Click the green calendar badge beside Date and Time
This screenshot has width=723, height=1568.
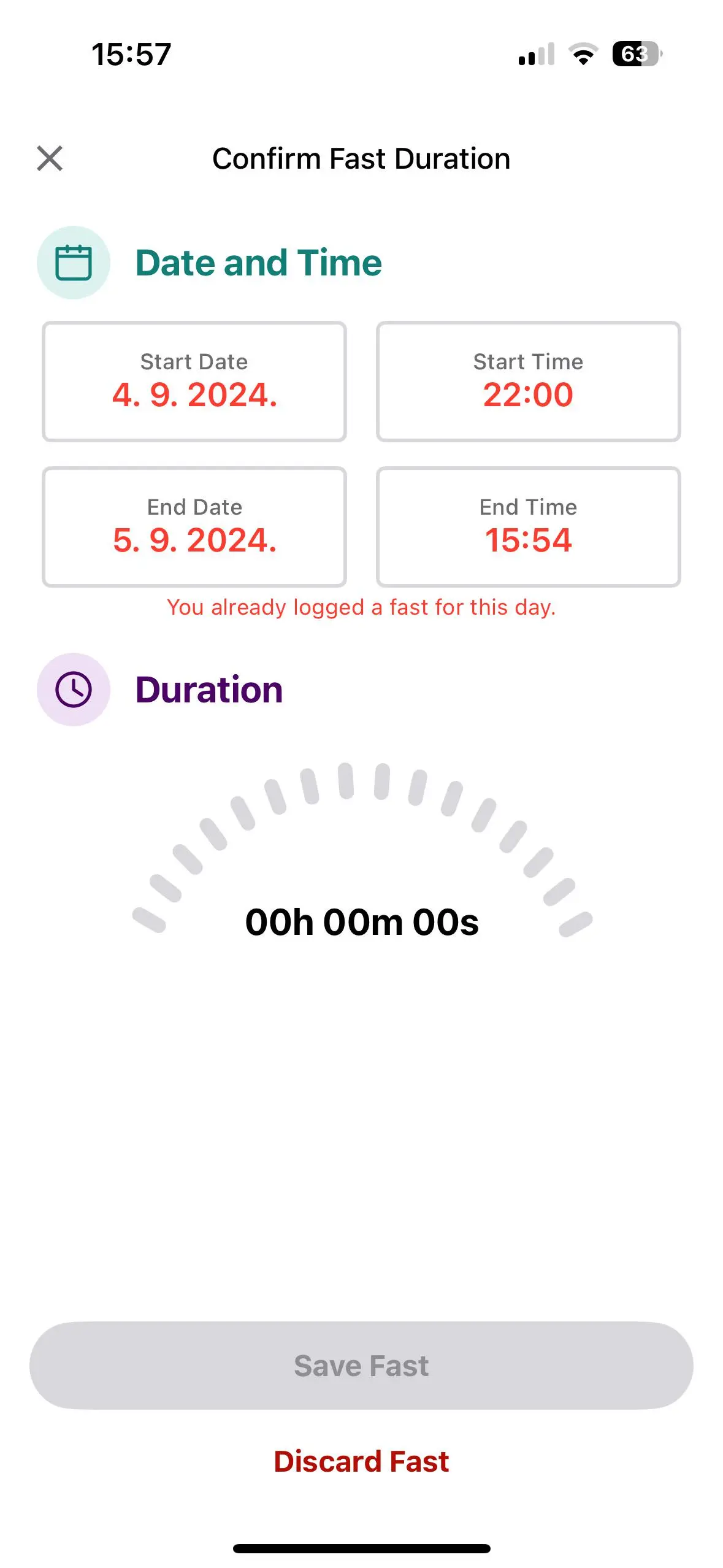click(73, 261)
